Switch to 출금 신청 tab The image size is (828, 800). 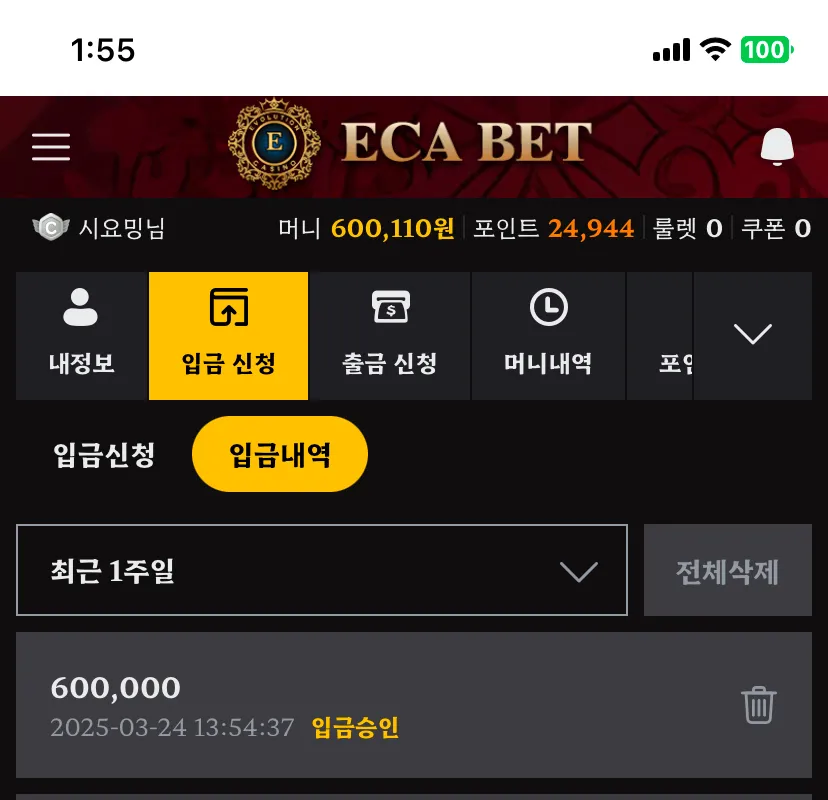390,336
